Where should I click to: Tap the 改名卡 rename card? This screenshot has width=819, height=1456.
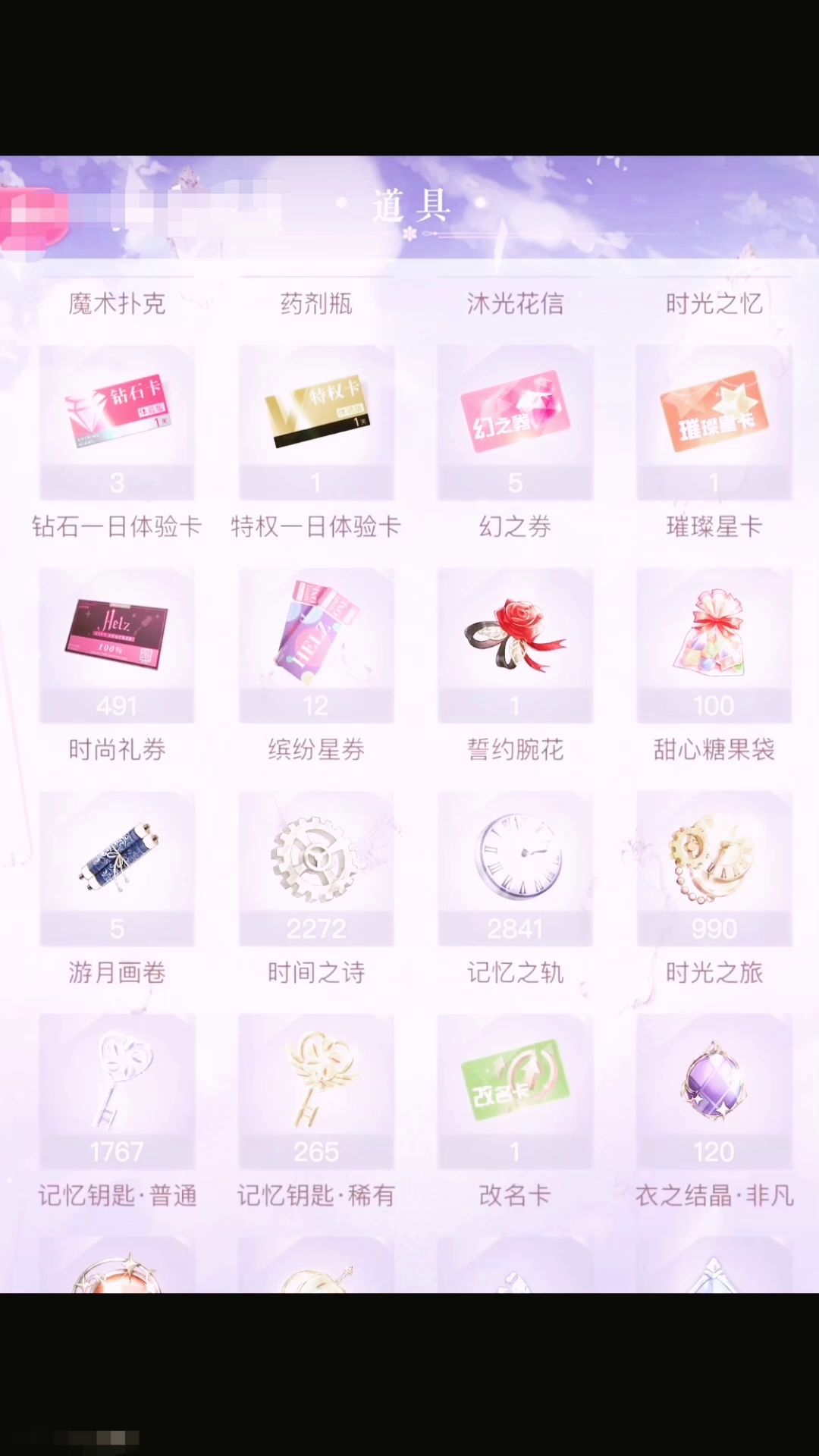pyautogui.click(x=515, y=1092)
